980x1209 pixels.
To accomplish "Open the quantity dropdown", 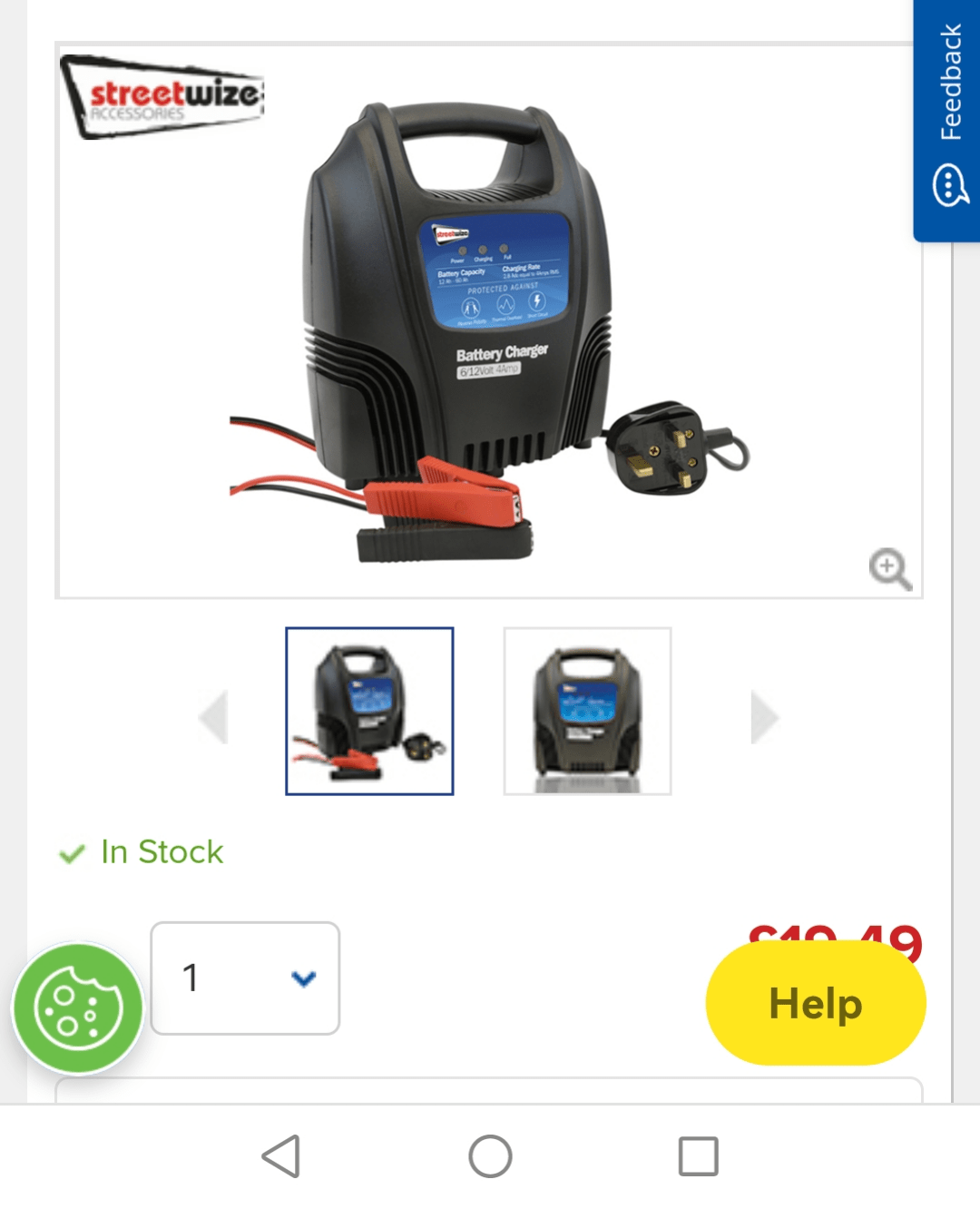I will 301,978.
